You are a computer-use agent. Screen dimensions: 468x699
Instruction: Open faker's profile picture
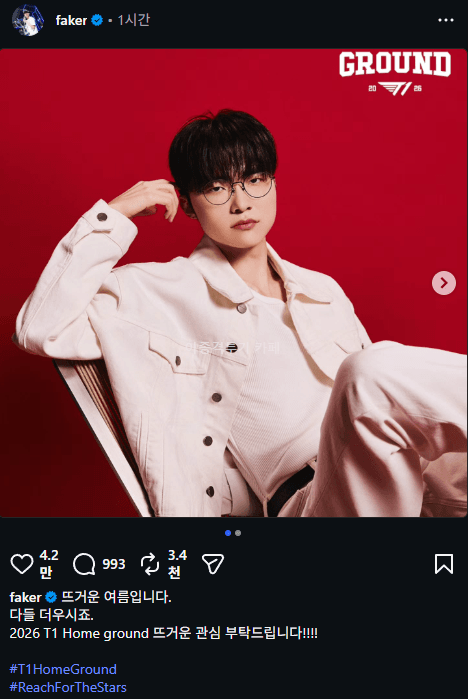28,20
